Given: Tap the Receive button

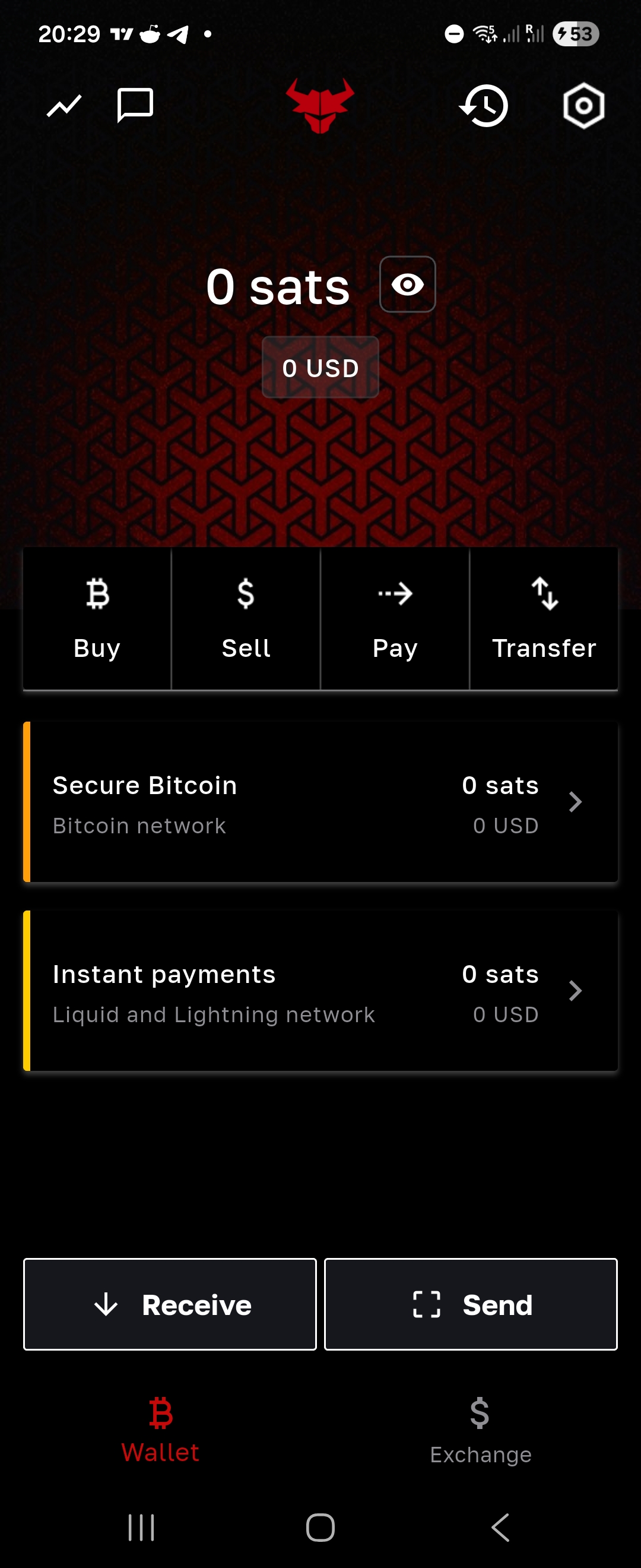Looking at the screenshot, I should (170, 1304).
